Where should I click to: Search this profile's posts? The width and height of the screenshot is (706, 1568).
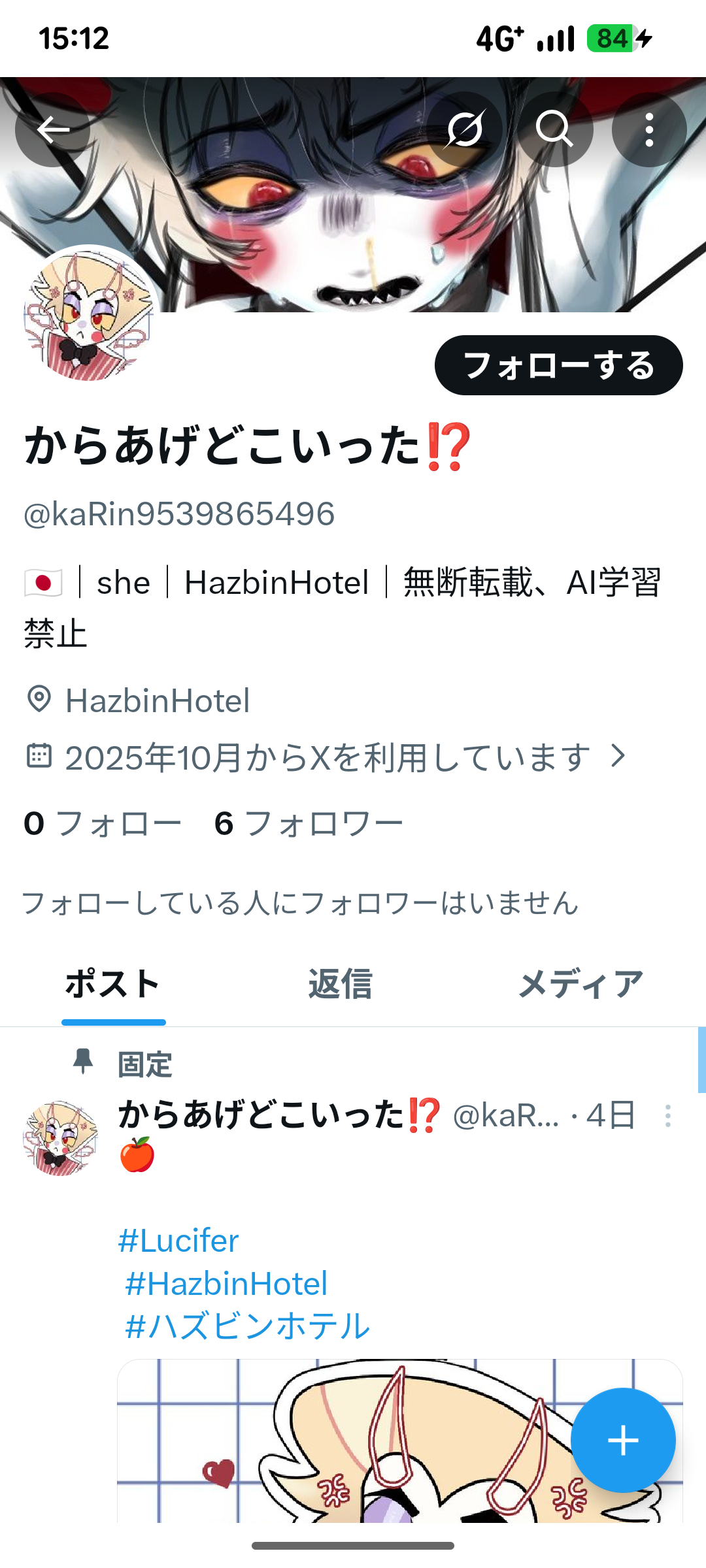[x=555, y=129]
